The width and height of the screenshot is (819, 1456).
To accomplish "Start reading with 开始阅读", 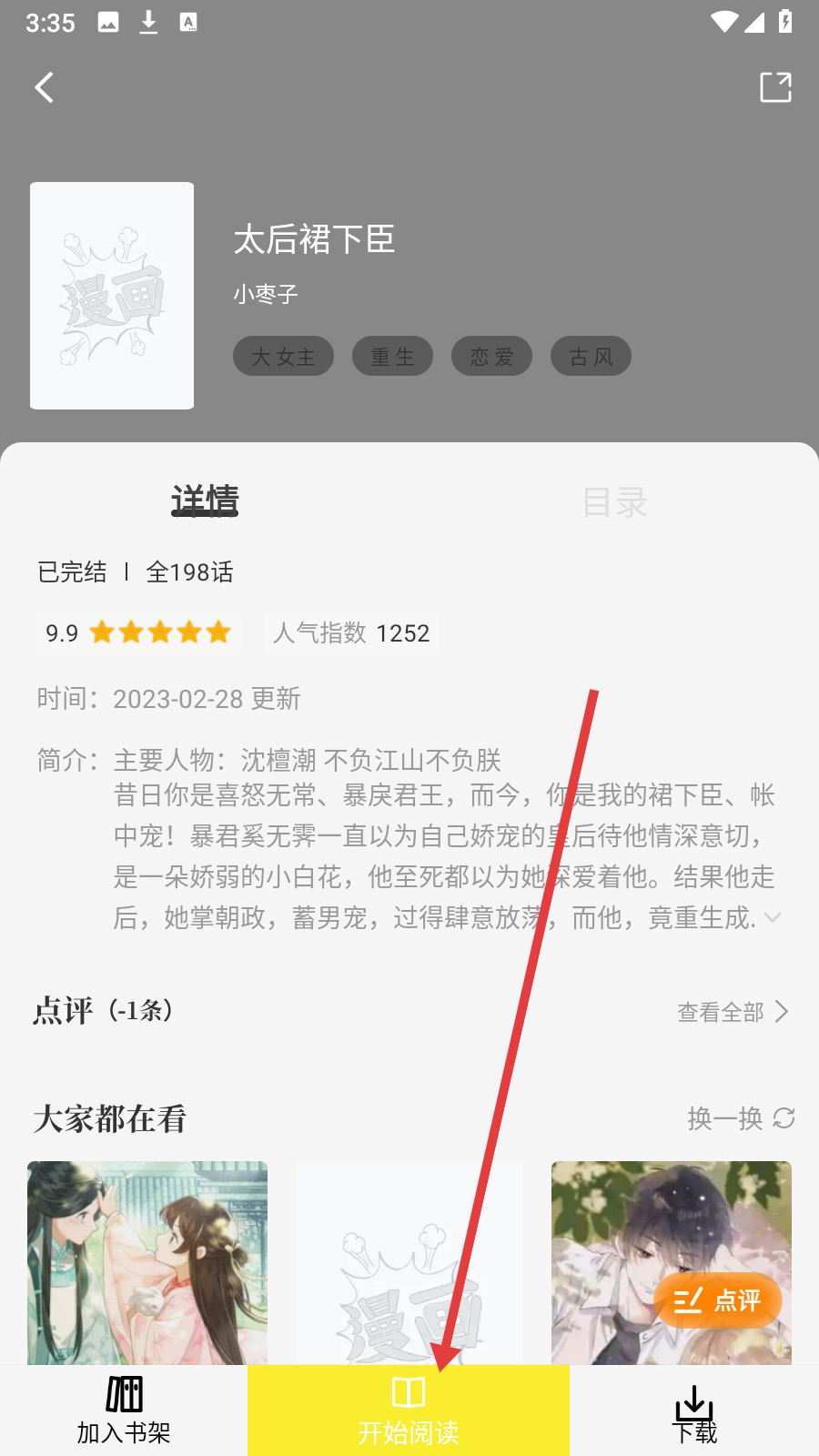I will pyautogui.click(x=409, y=1410).
